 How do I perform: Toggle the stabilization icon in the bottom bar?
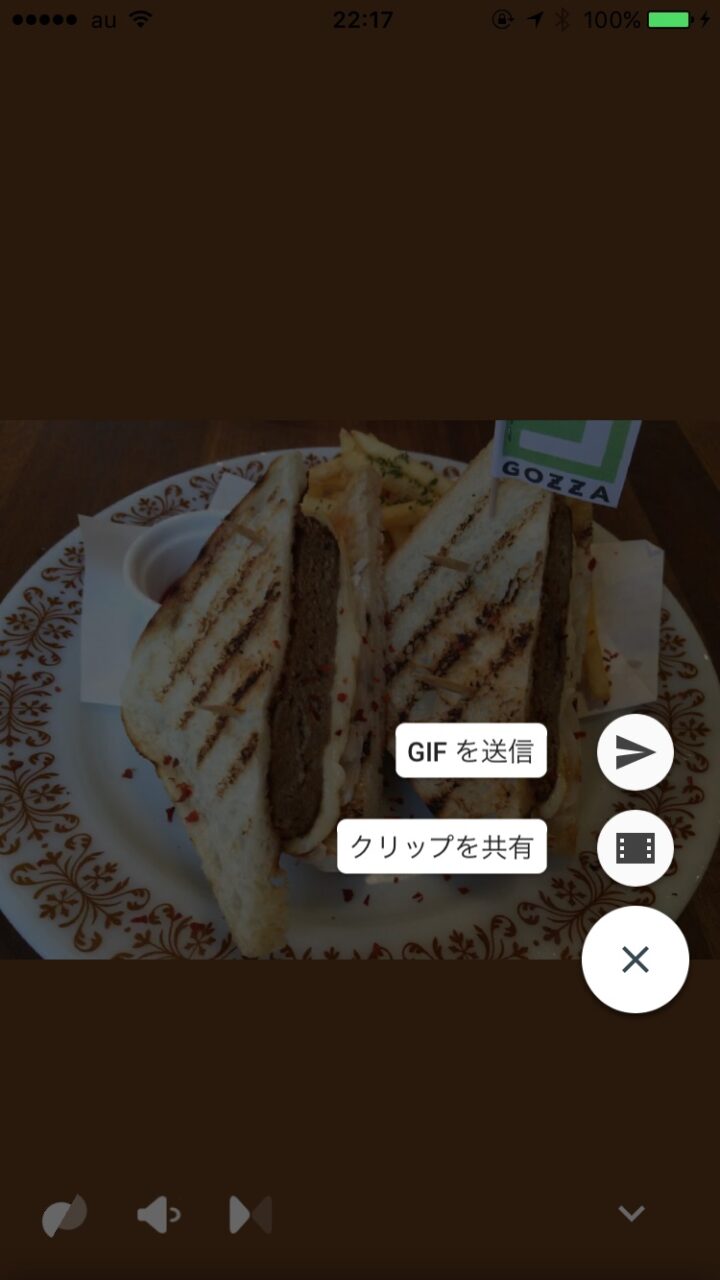tap(64, 1215)
